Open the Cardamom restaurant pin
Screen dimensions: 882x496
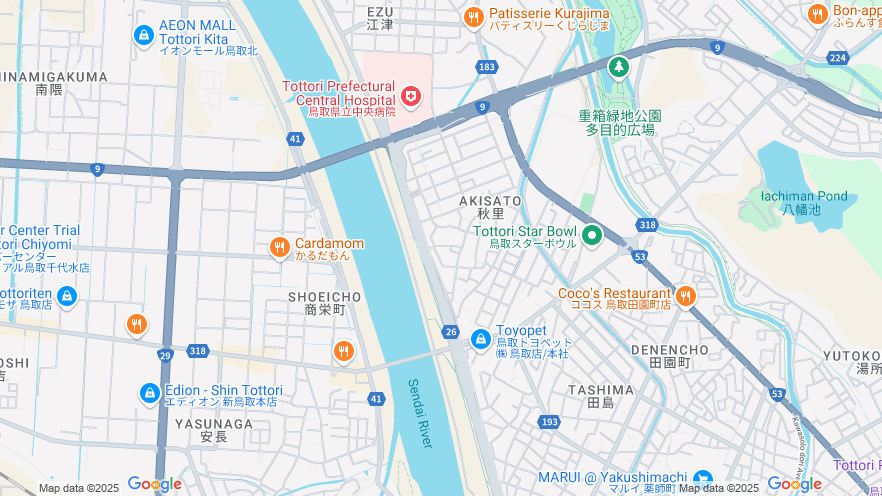279,248
